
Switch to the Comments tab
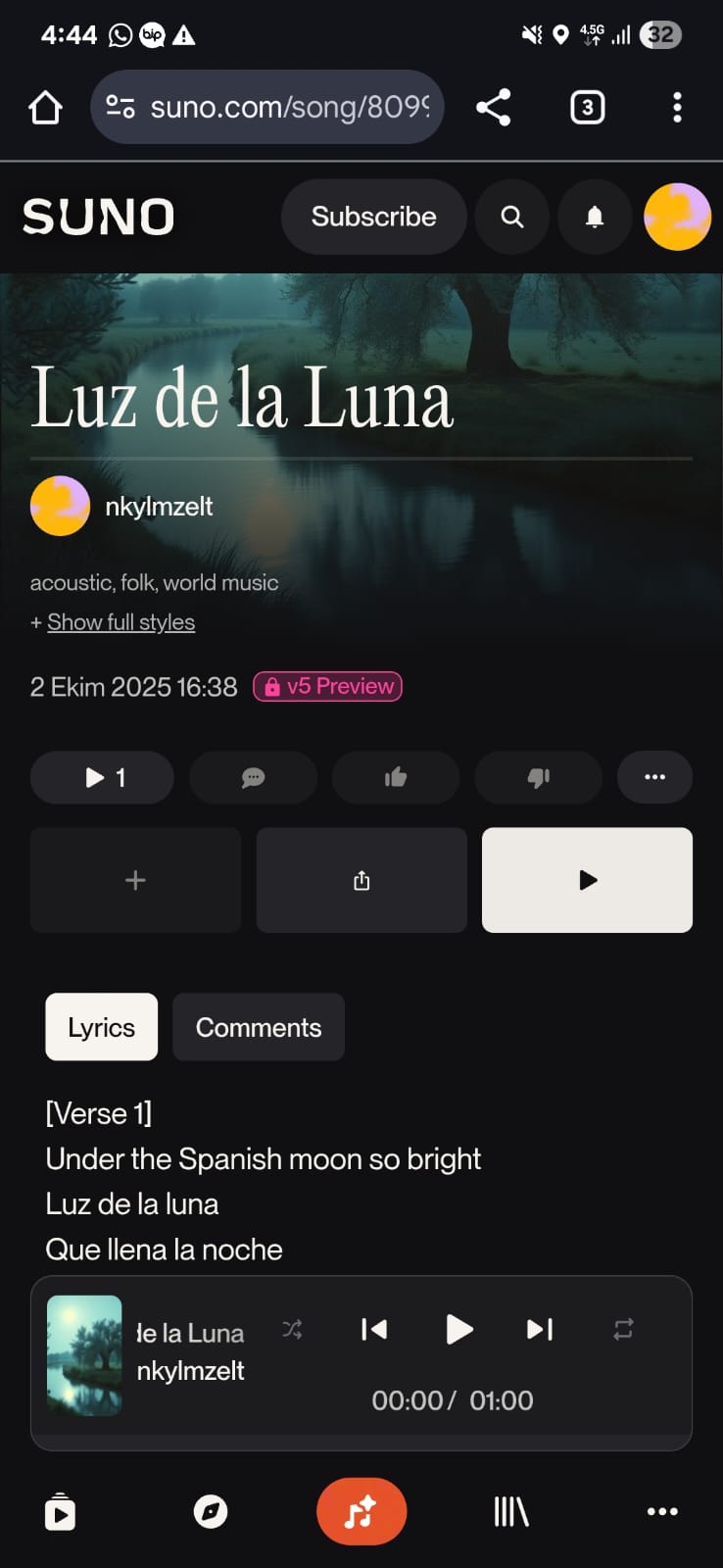pos(259,1027)
